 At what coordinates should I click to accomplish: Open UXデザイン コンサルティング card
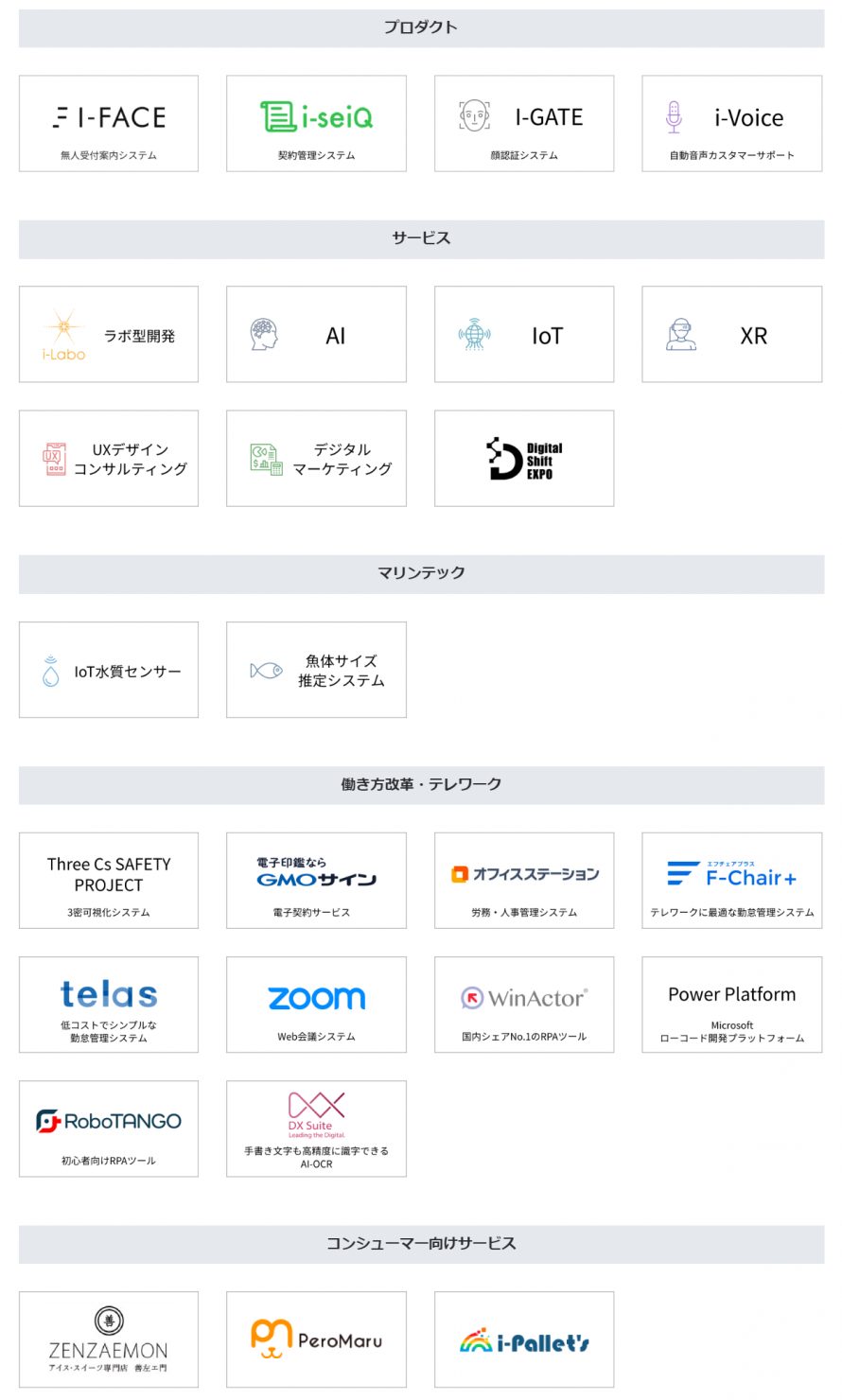coord(109,459)
